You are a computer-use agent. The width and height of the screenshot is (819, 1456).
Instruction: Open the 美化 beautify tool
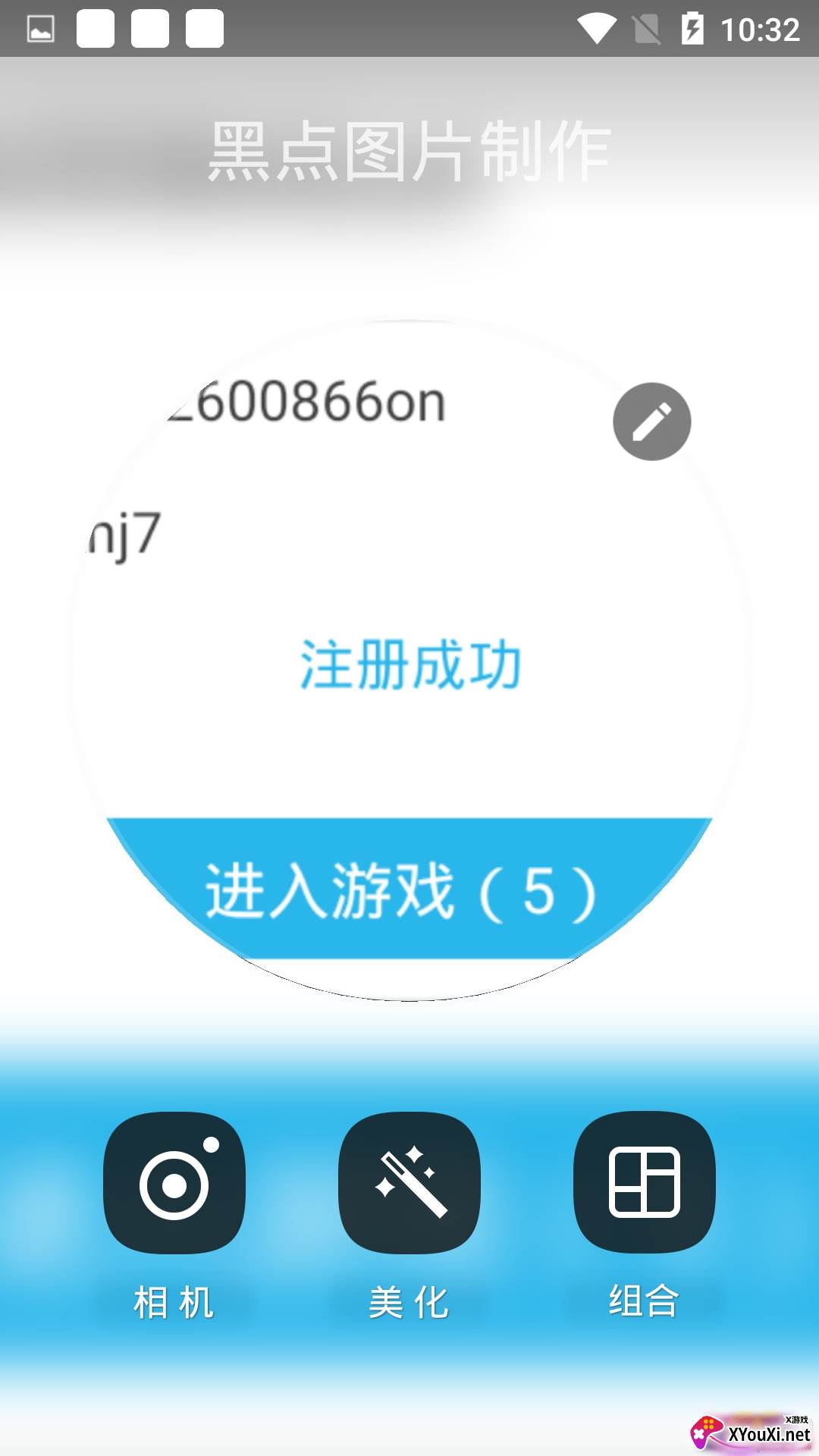click(409, 1182)
